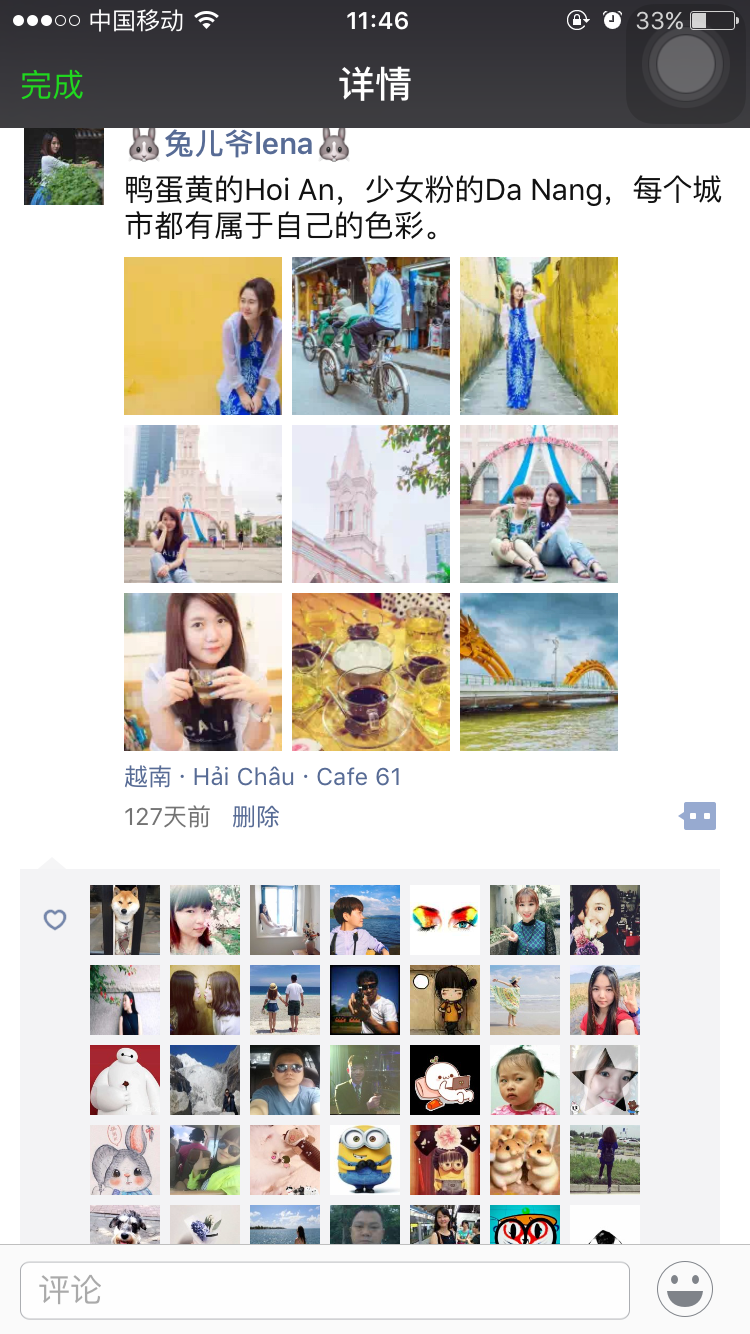Open the poster's profile photo beside the post

pyautogui.click(x=64, y=166)
